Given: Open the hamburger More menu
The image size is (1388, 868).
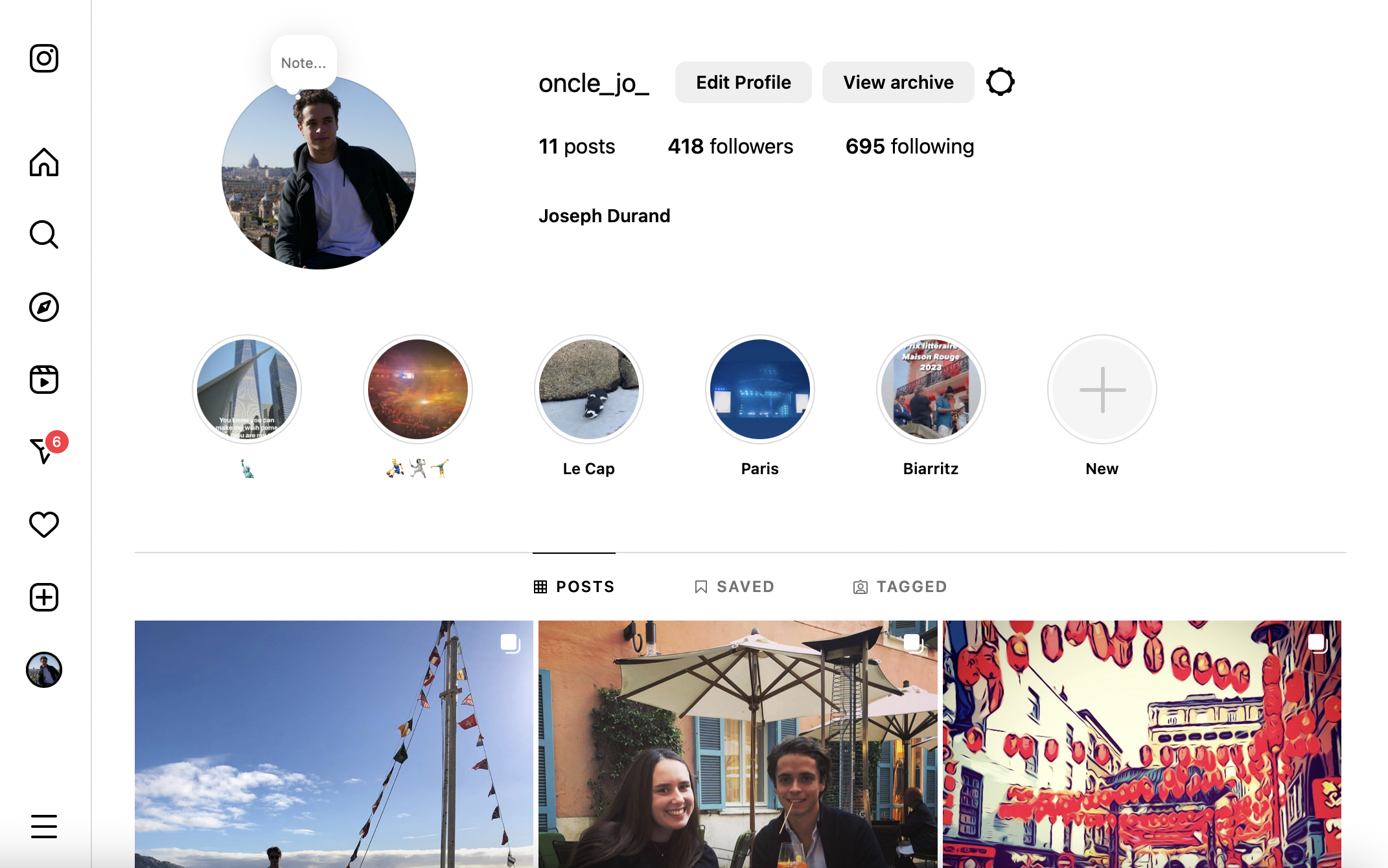Looking at the screenshot, I should tap(44, 826).
